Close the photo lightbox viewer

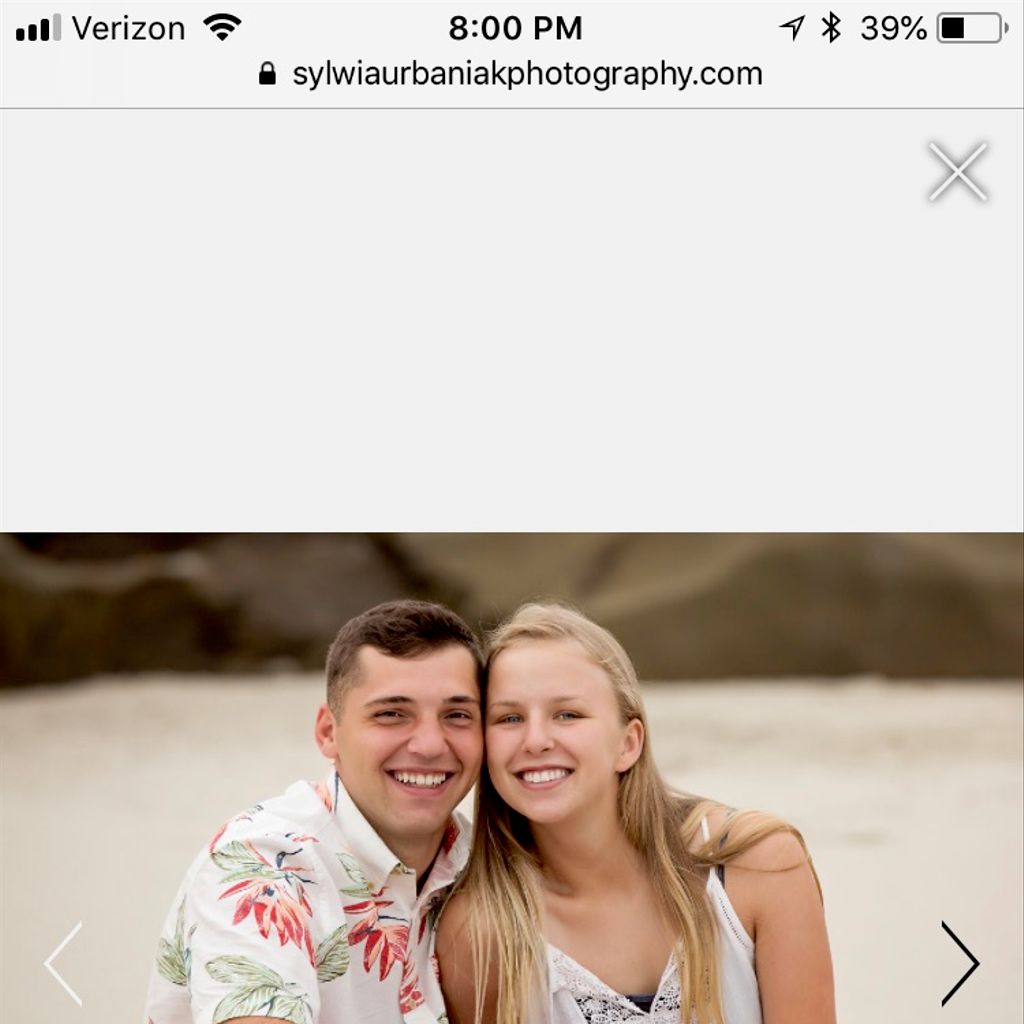[957, 172]
